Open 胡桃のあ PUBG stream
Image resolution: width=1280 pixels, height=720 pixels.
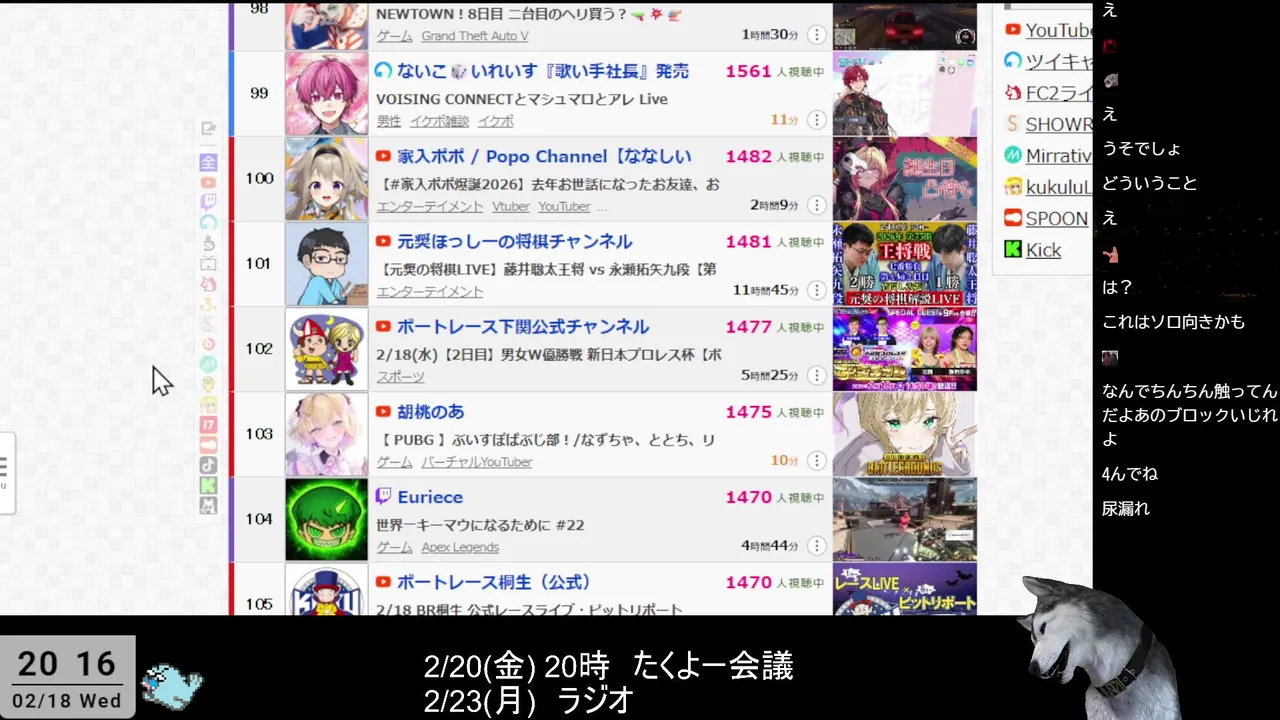(x=430, y=412)
